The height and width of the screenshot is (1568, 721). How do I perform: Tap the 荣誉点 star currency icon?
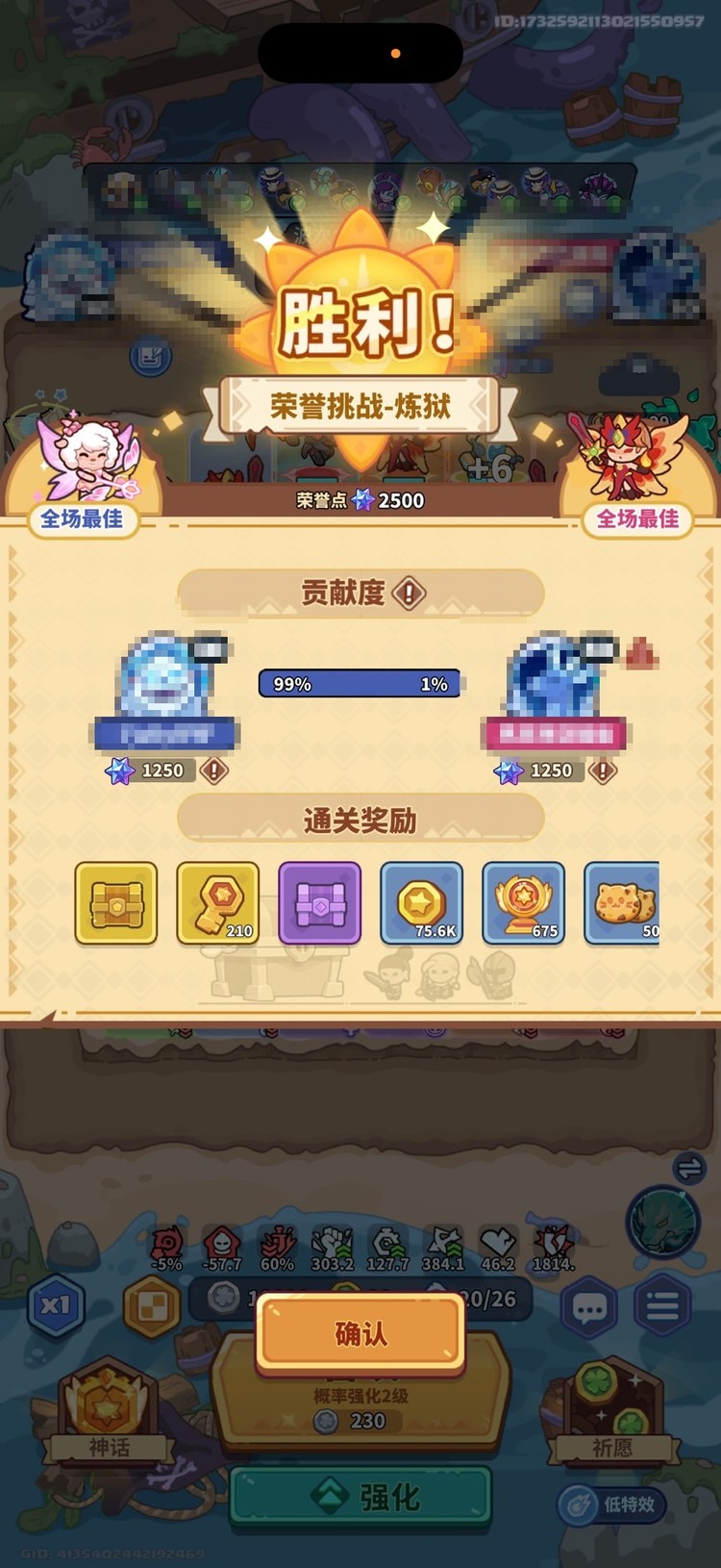pyautogui.click(x=362, y=500)
